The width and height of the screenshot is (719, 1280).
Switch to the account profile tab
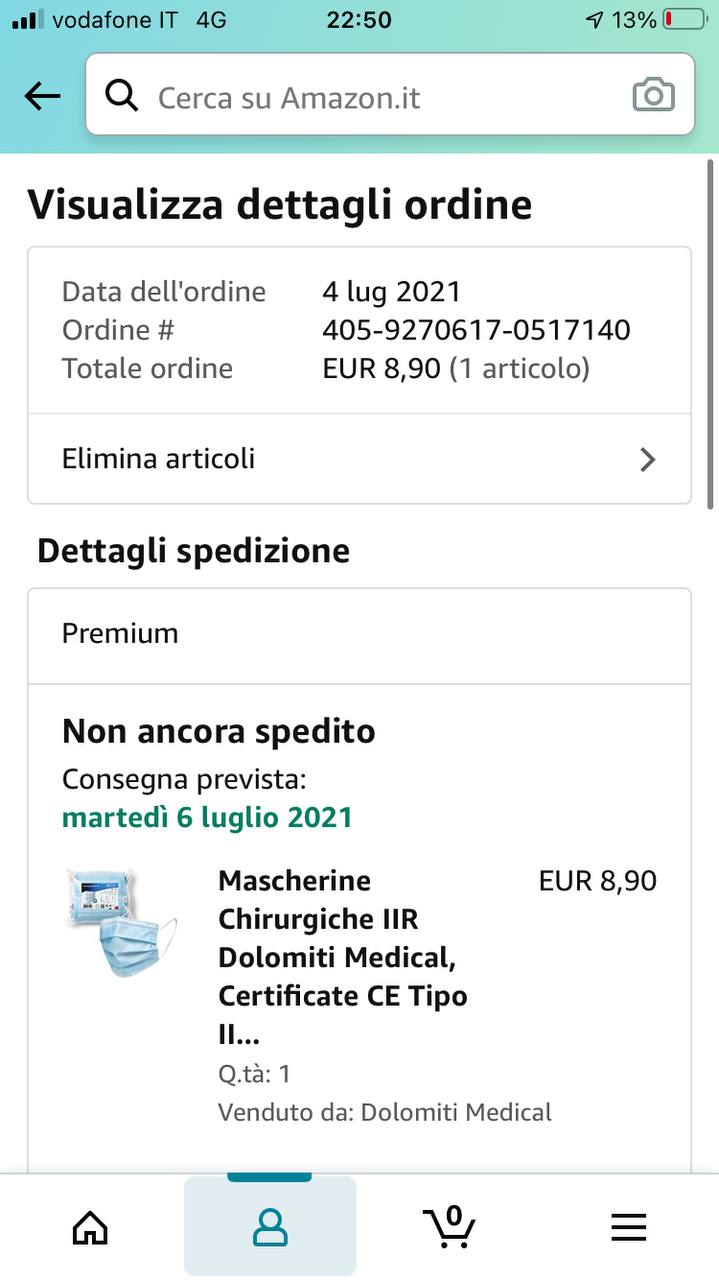270,1226
